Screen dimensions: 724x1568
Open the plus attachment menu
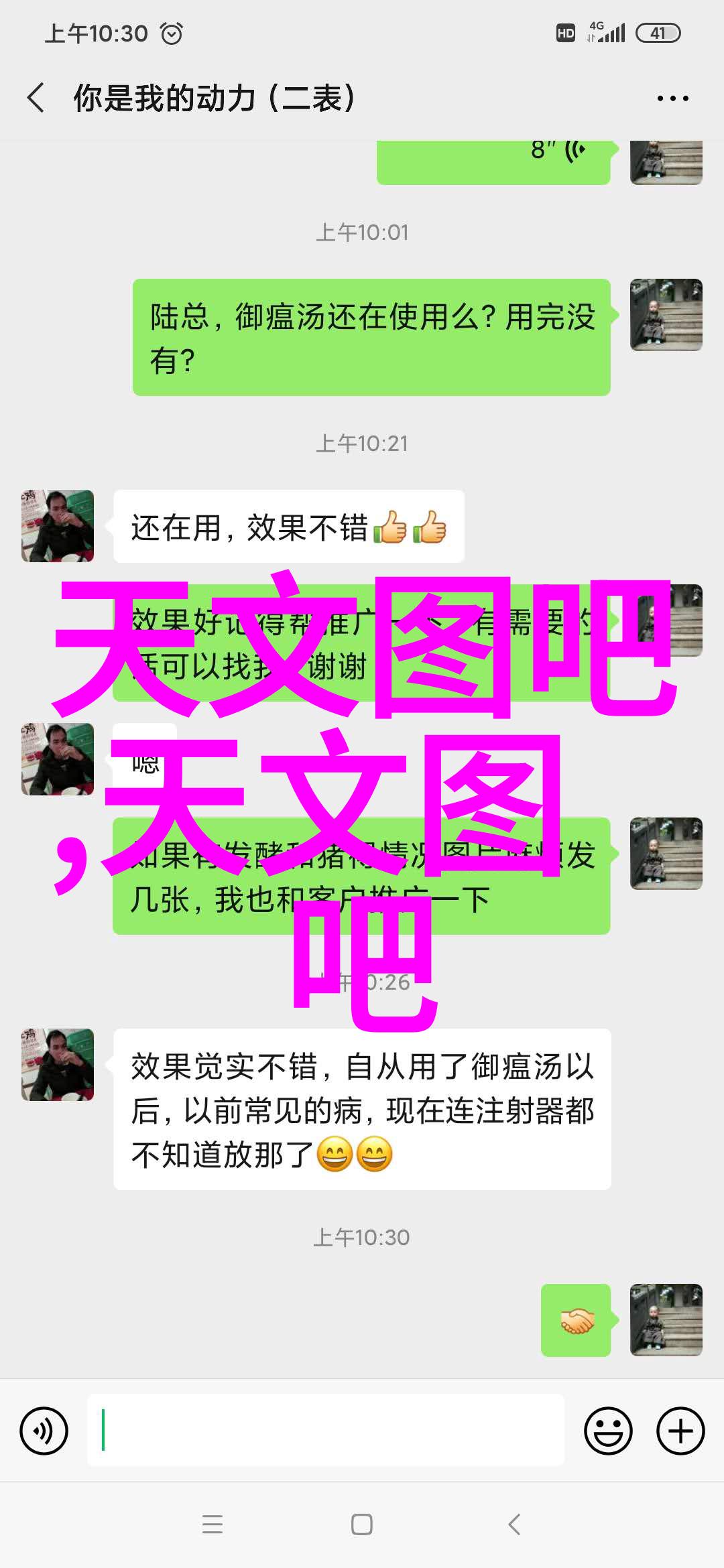[680, 1431]
